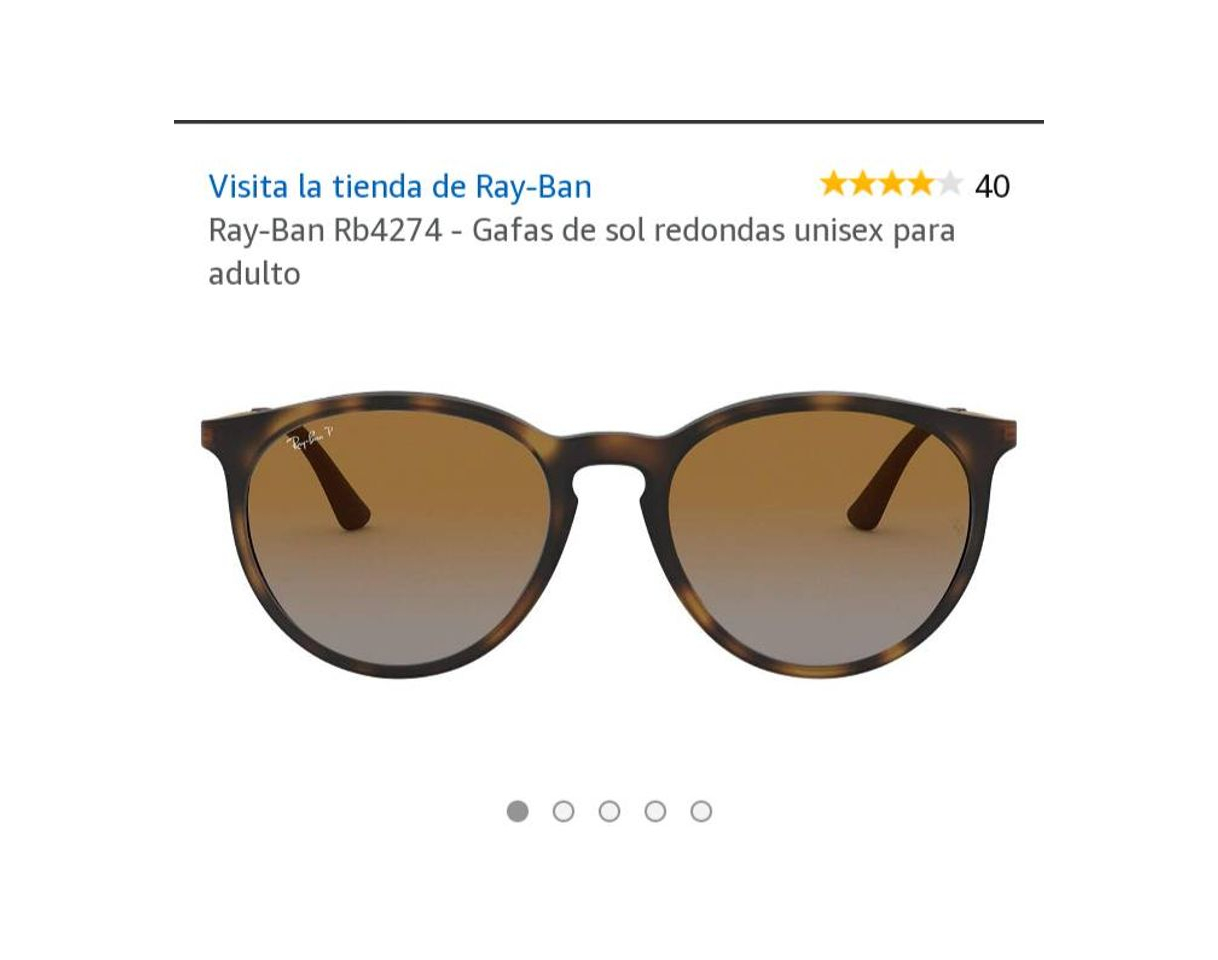
Task: Select the second image page dot
Action: pyautogui.click(x=563, y=811)
